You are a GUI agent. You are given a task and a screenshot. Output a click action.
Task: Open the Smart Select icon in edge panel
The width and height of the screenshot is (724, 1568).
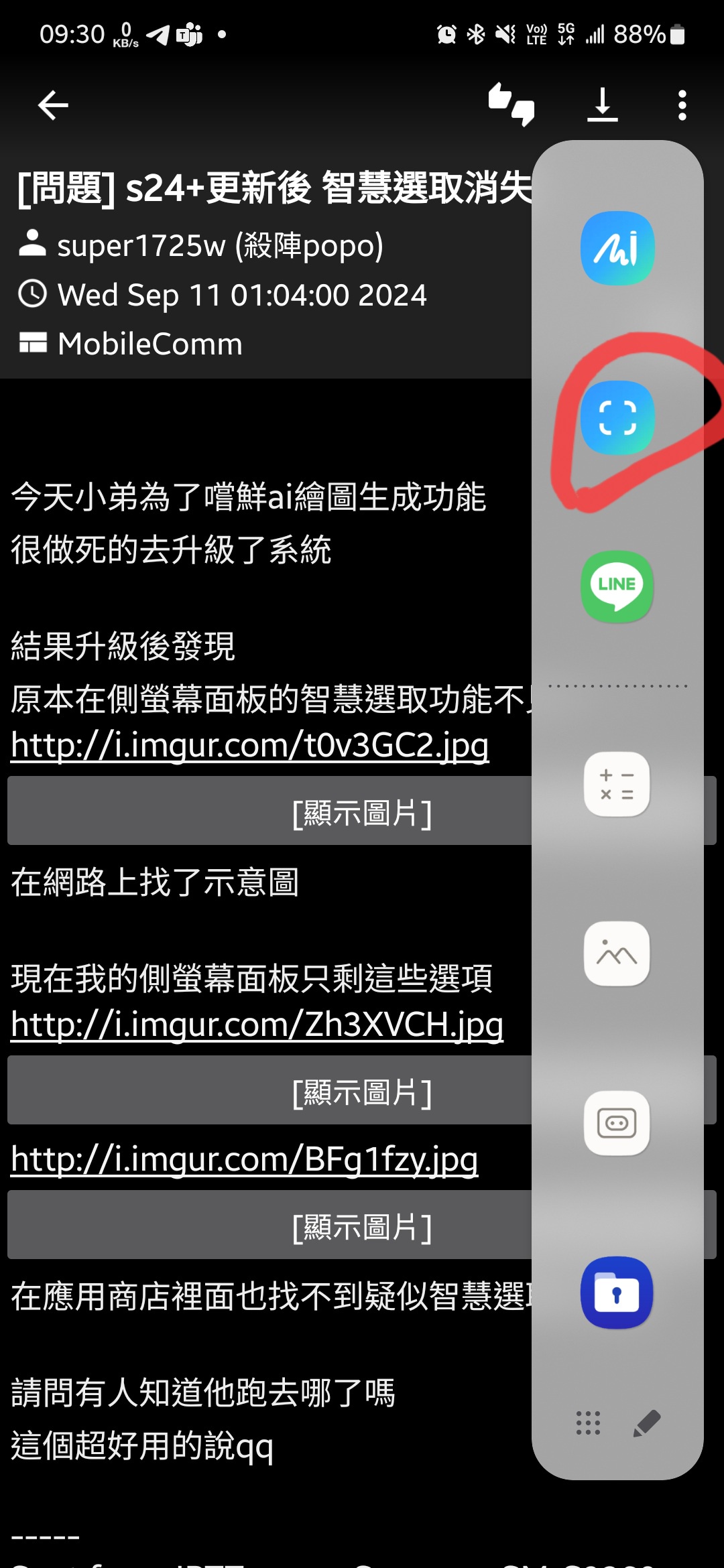(x=617, y=418)
